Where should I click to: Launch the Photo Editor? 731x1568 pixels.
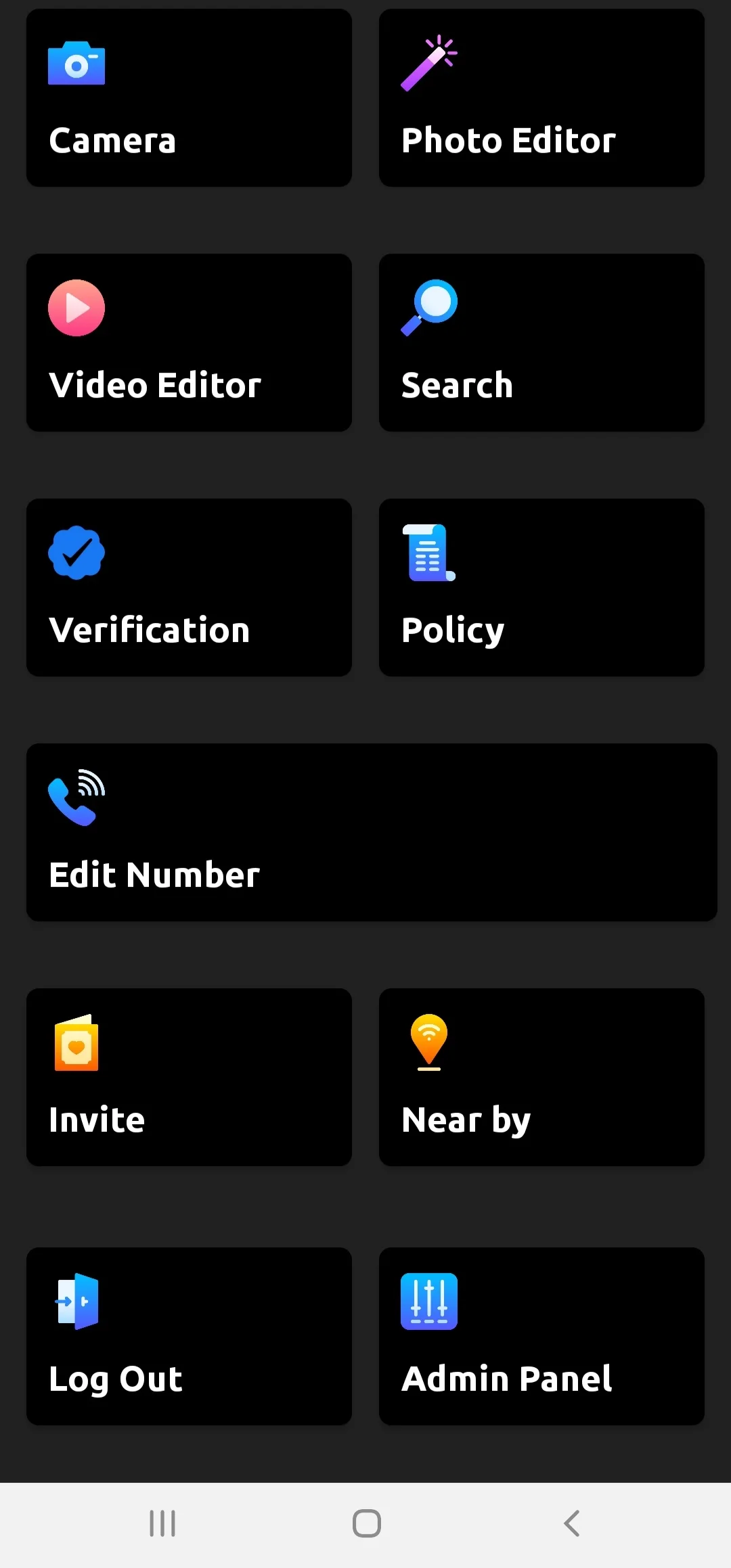[x=541, y=98]
